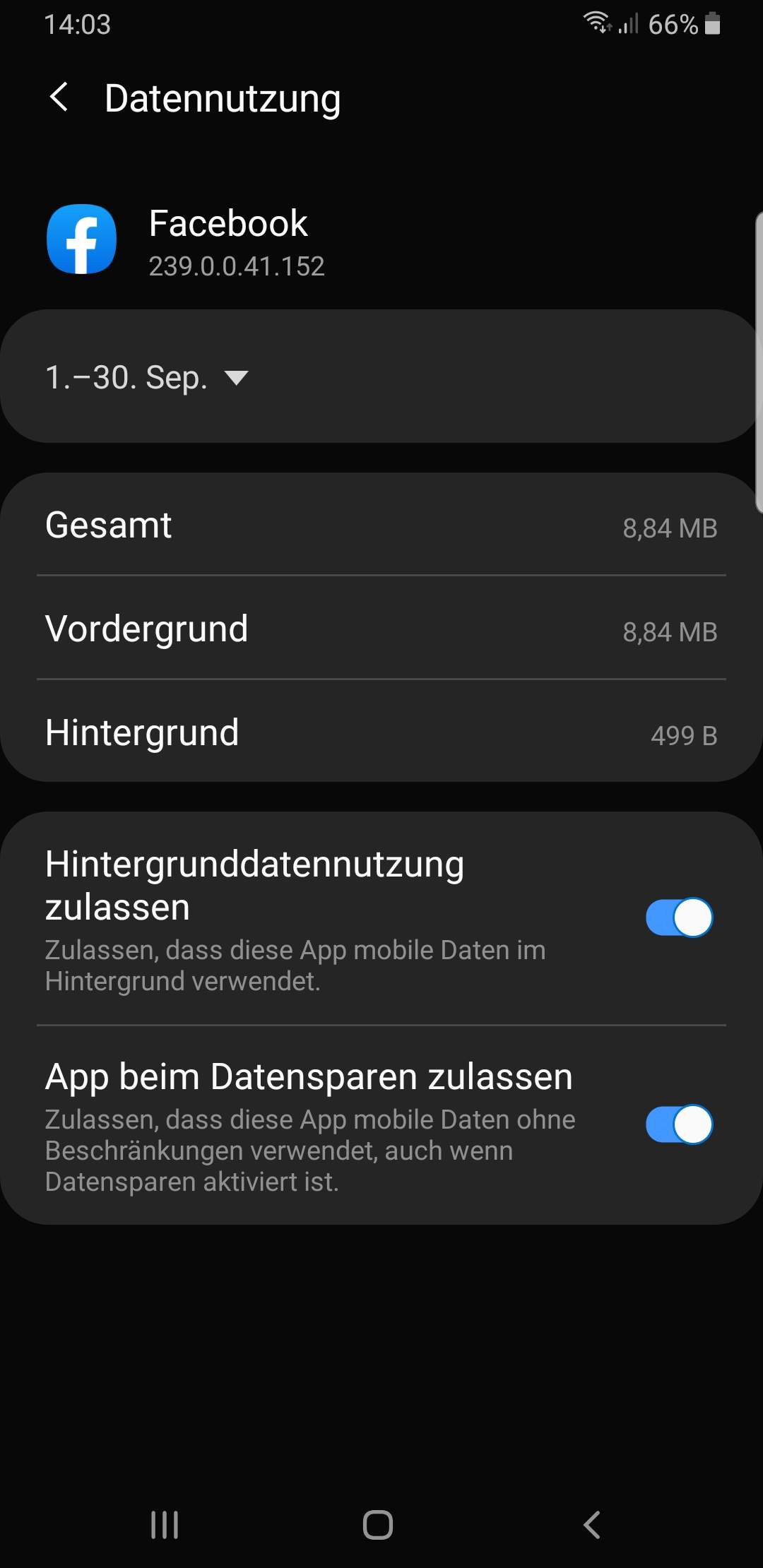The height and width of the screenshot is (1568, 763).
Task: Turn off App beim Datensparen zulassen
Action: tap(680, 1126)
